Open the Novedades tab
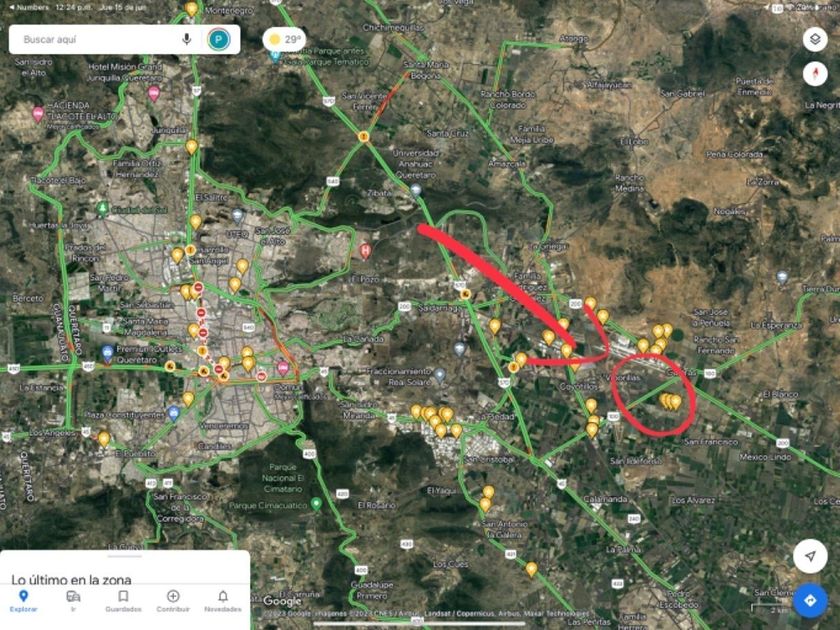 pyautogui.click(x=222, y=600)
